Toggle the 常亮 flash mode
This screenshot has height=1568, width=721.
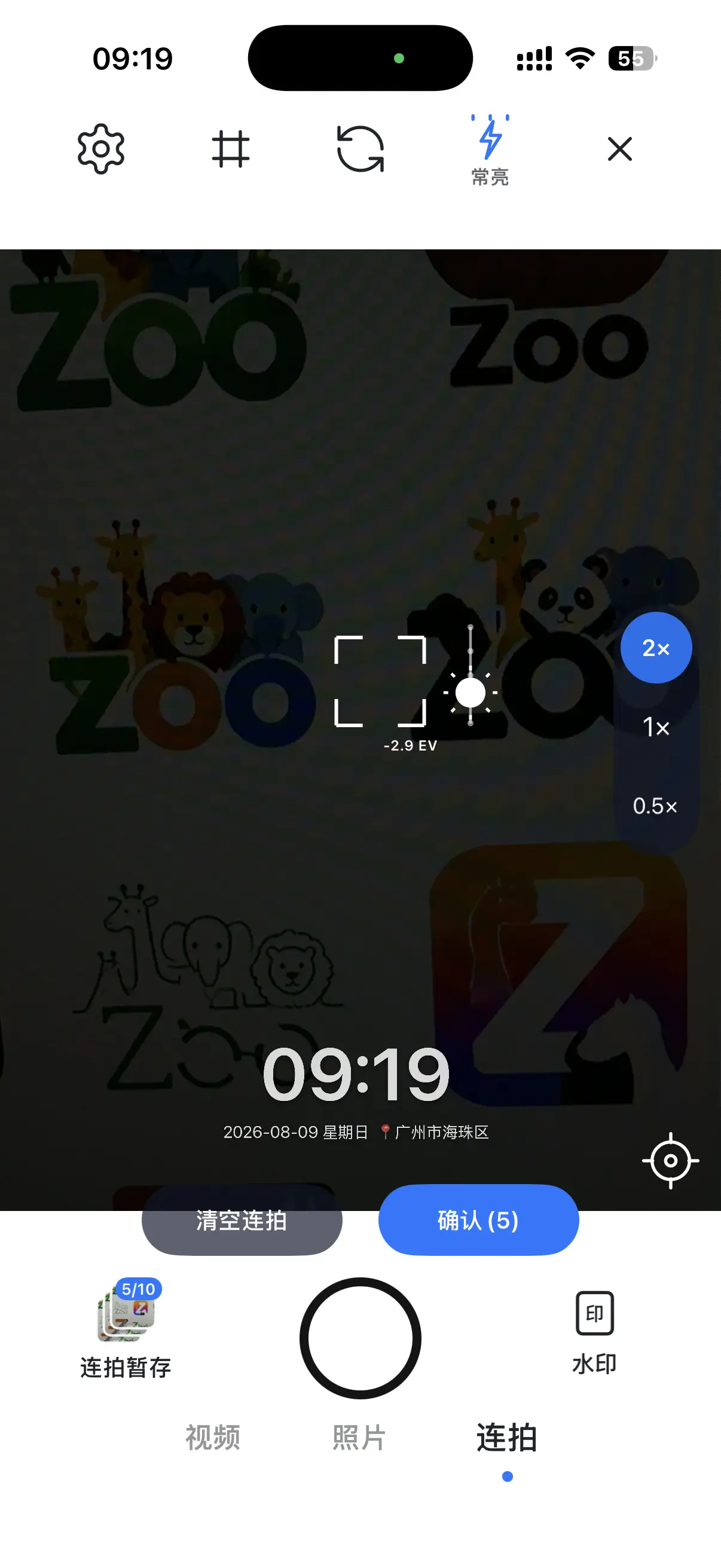point(490,150)
